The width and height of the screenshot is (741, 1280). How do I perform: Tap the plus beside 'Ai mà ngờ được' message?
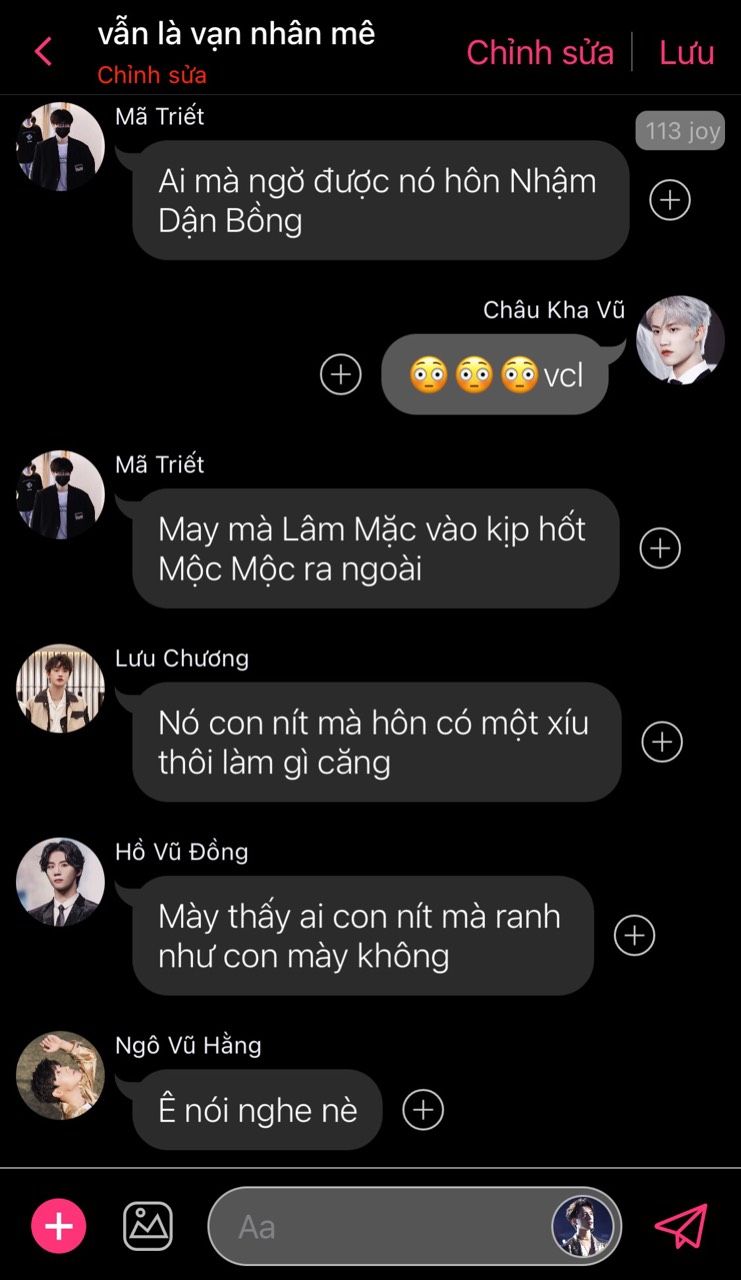pos(670,200)
